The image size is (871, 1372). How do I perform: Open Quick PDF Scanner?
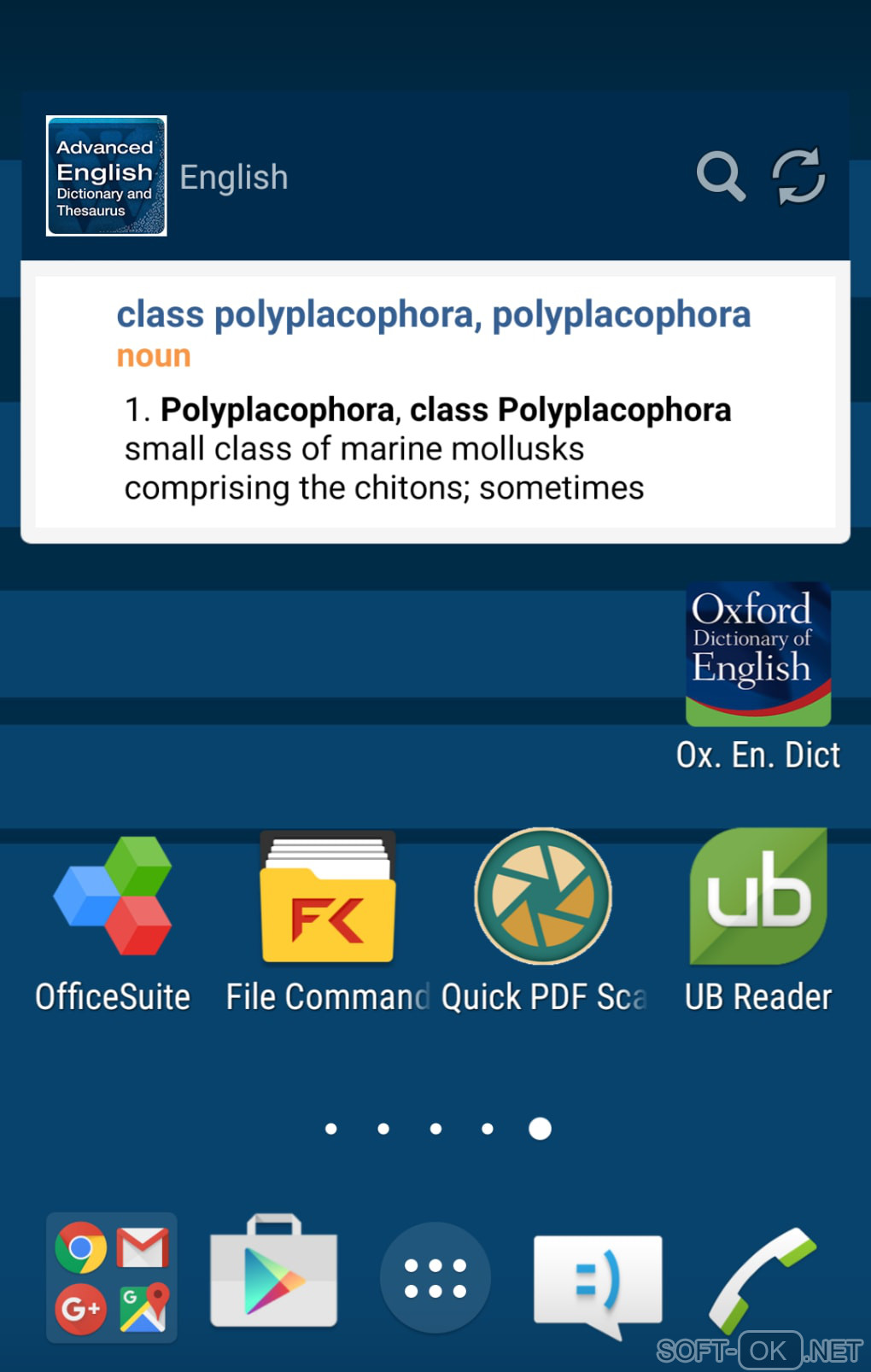tap(543, 896)
